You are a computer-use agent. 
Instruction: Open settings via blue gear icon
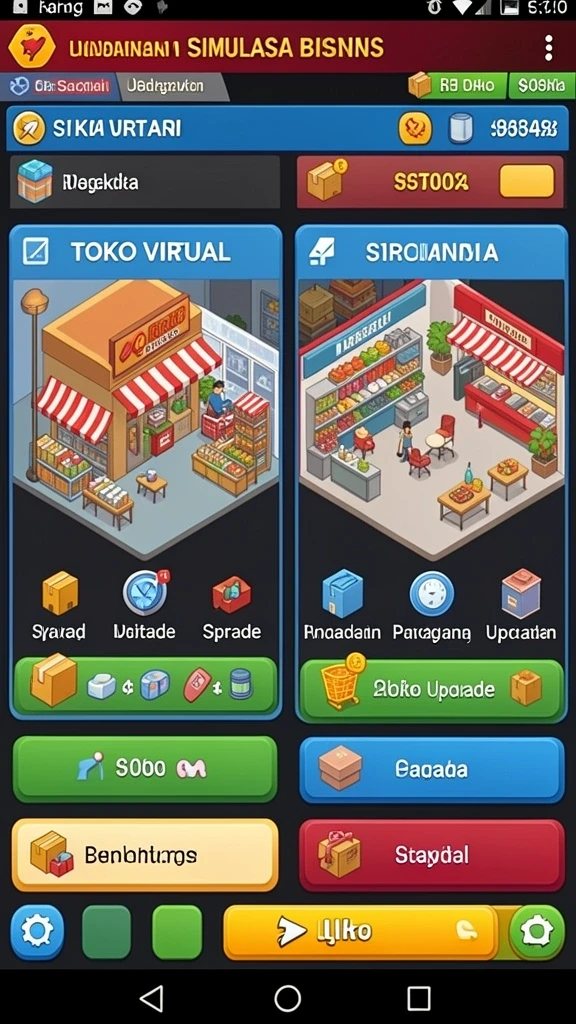click(x=37, y=931)
